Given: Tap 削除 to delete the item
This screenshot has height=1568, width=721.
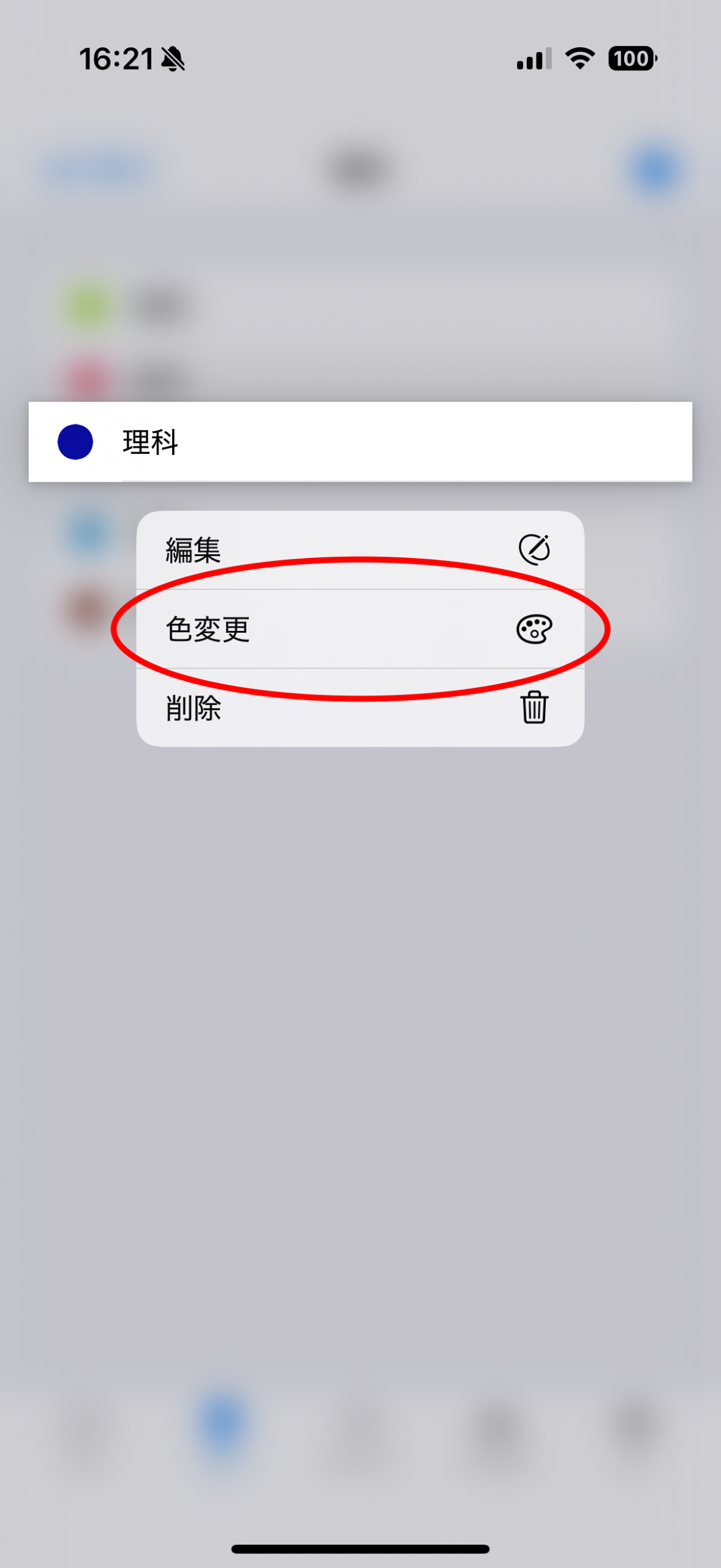Looking at the screenshot, I should pyautogui.click(x=359, y=708).
